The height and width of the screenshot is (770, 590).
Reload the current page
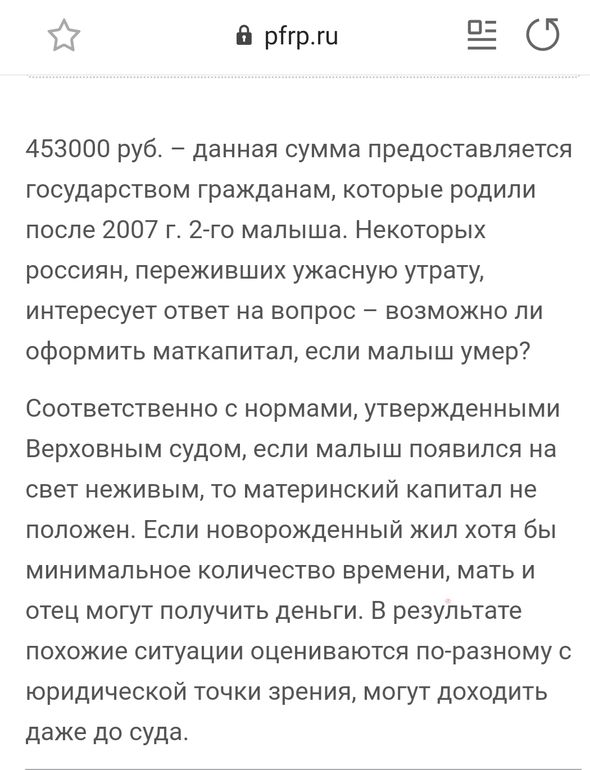tap(543, 35)
